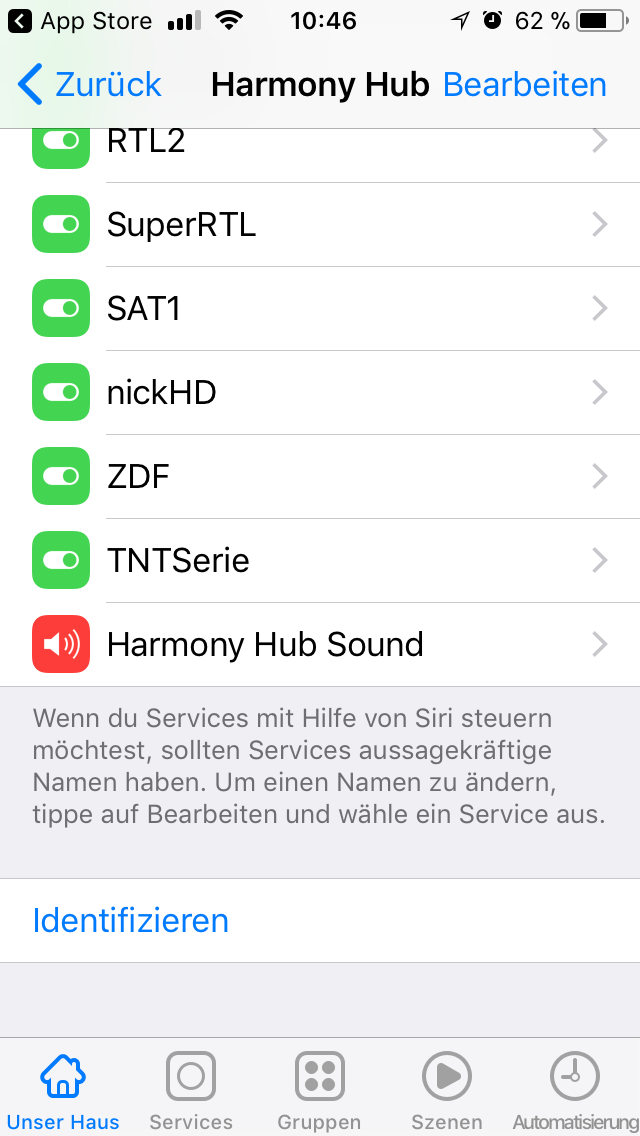Viewport: 640px width, 1136px height.
Task: Tap Identifizieren to identify the hub
Action: click(131, 920)
